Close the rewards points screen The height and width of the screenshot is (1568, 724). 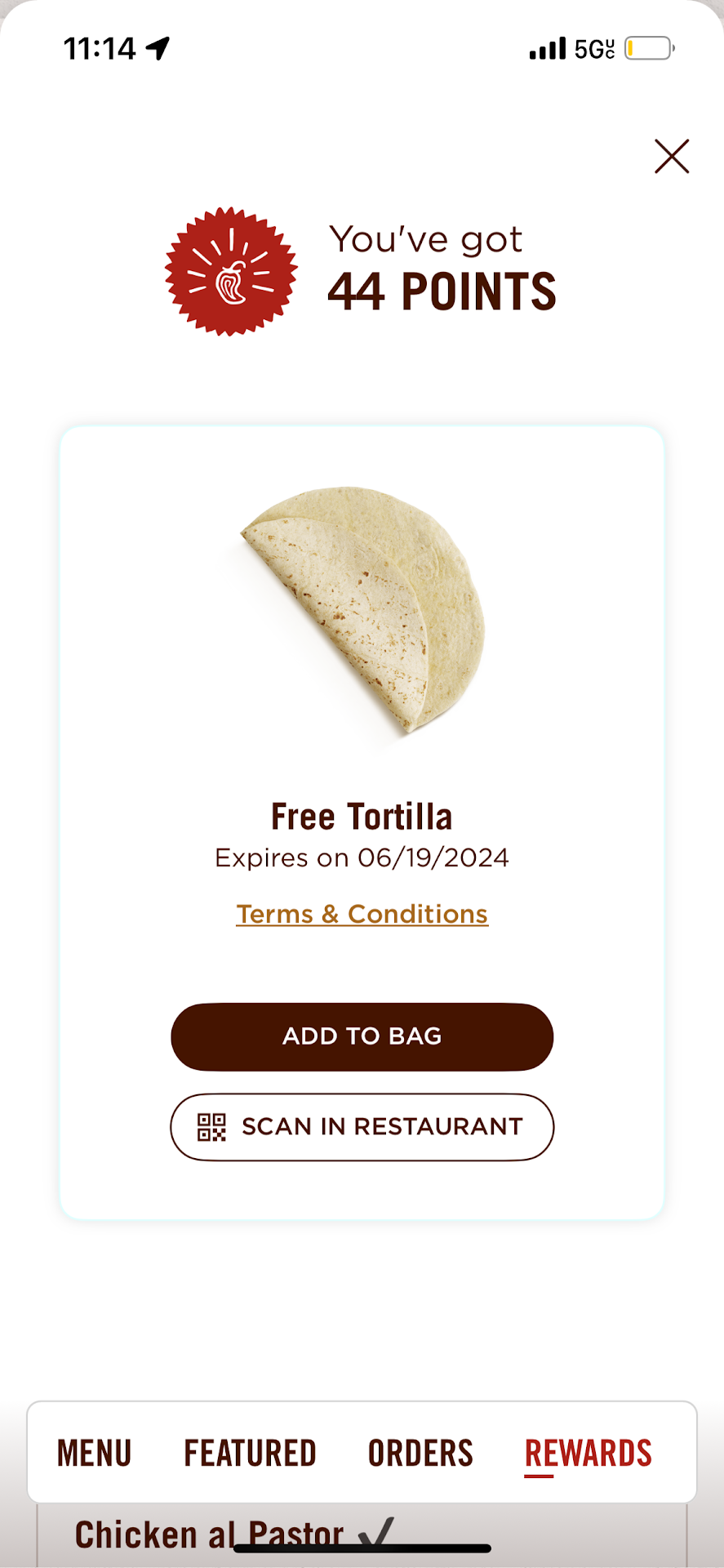[x=672, y=156]
